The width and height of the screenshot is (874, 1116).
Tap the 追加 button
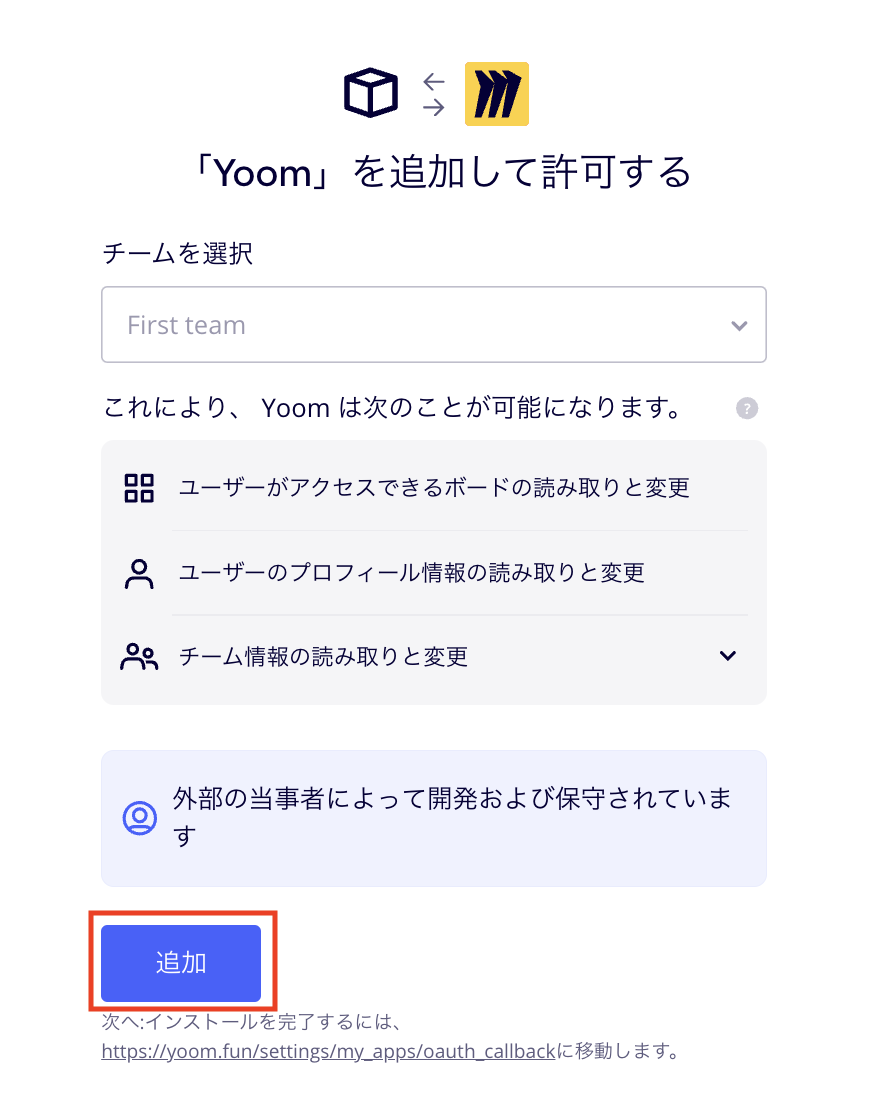181,963
